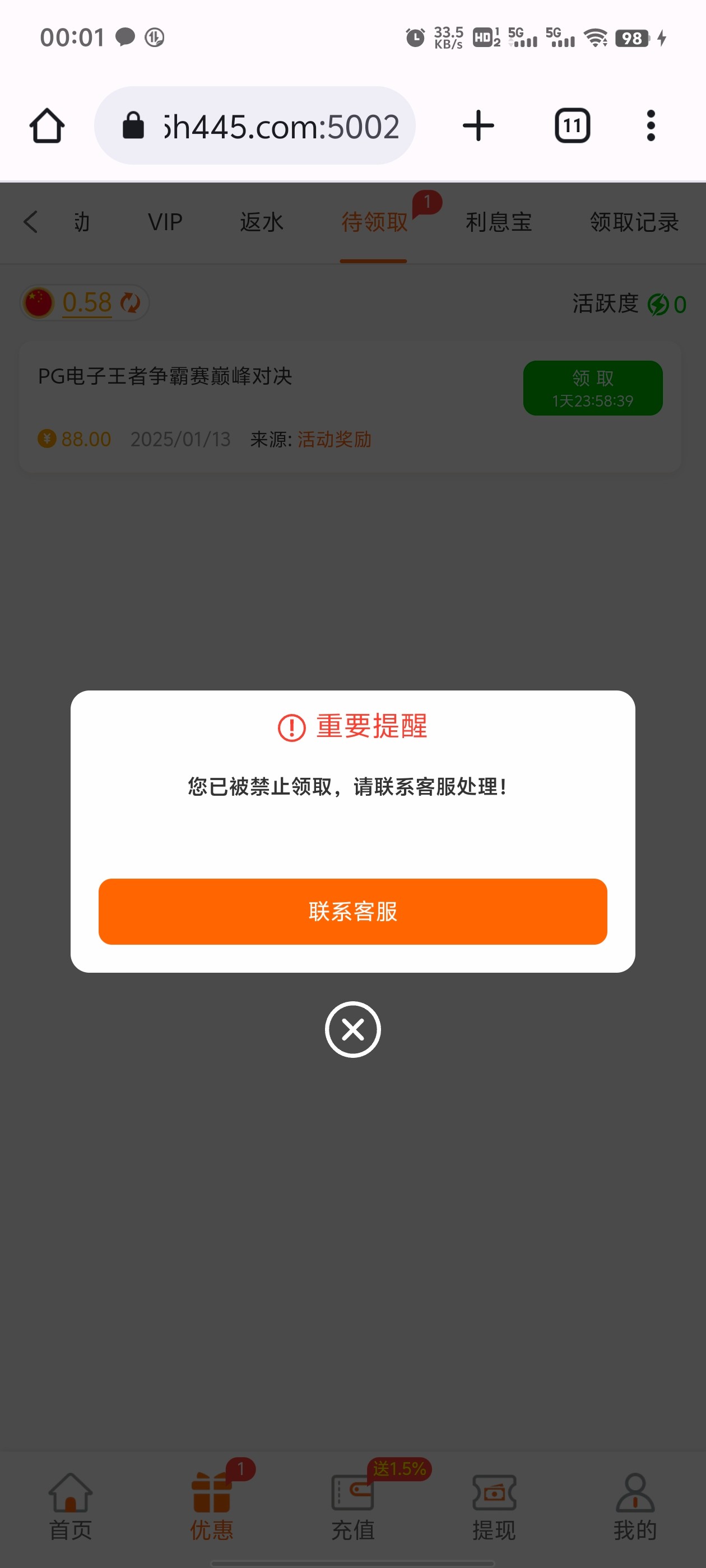Switch to the 返水 tab

coord(261,222)
